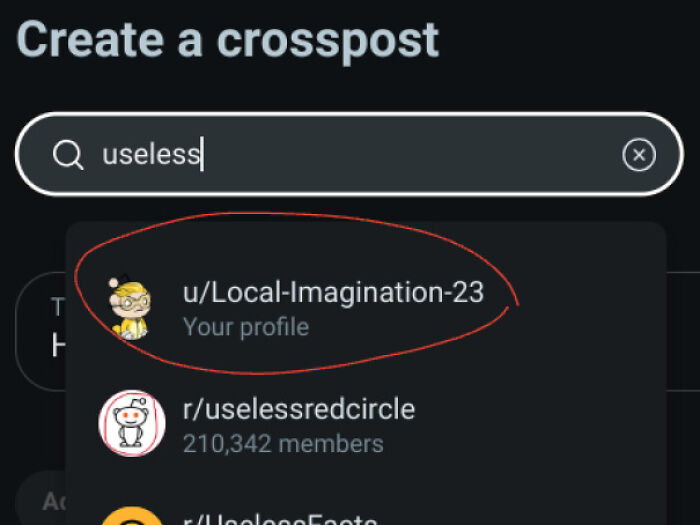This screenshot has width=700, height=525.
Task: Select your profile u/Local-Imagination-23
Action: 332,306
